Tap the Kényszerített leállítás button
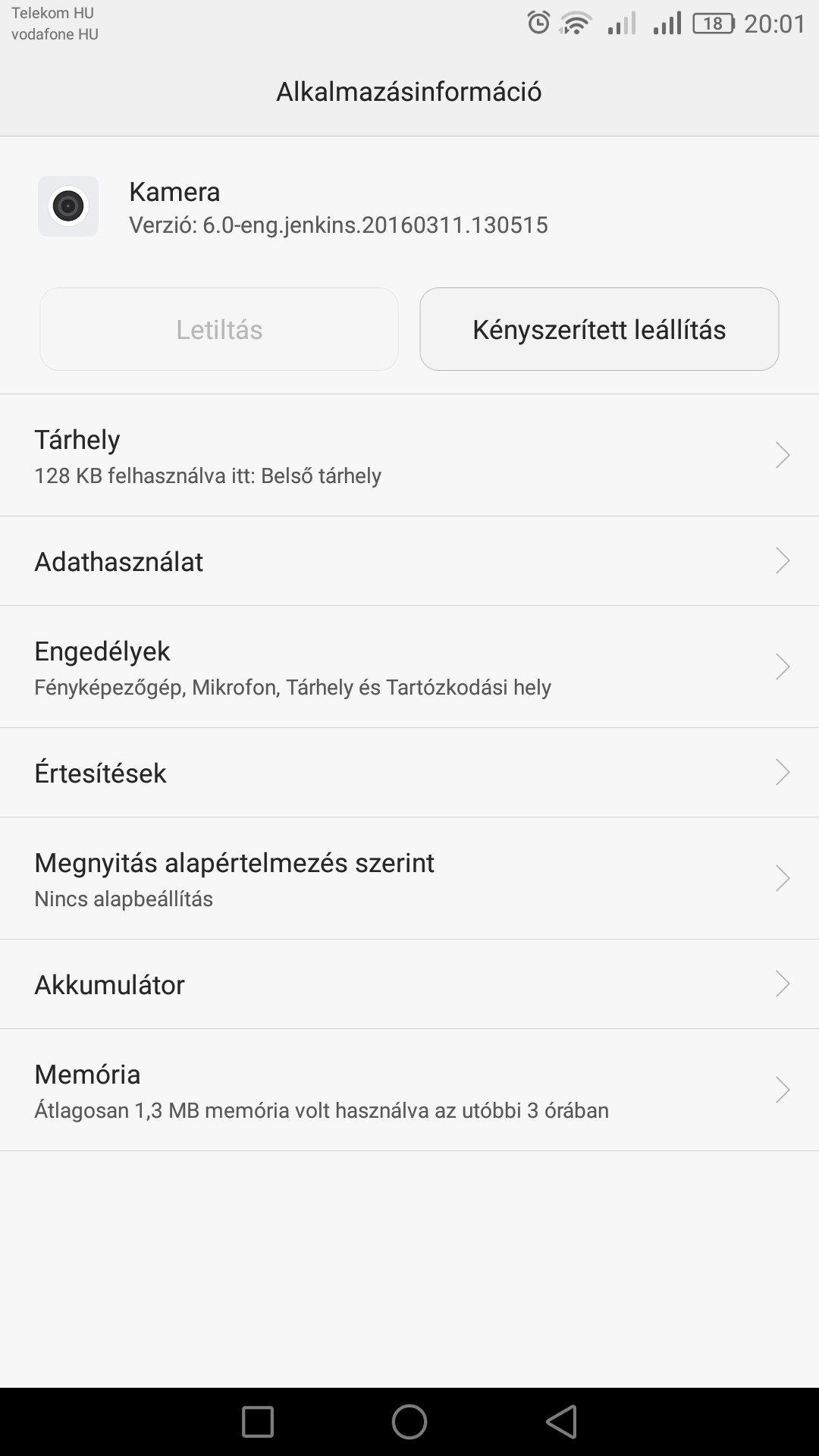The image size is (819, 1456). pyautogui.click(x=599, y=329)
